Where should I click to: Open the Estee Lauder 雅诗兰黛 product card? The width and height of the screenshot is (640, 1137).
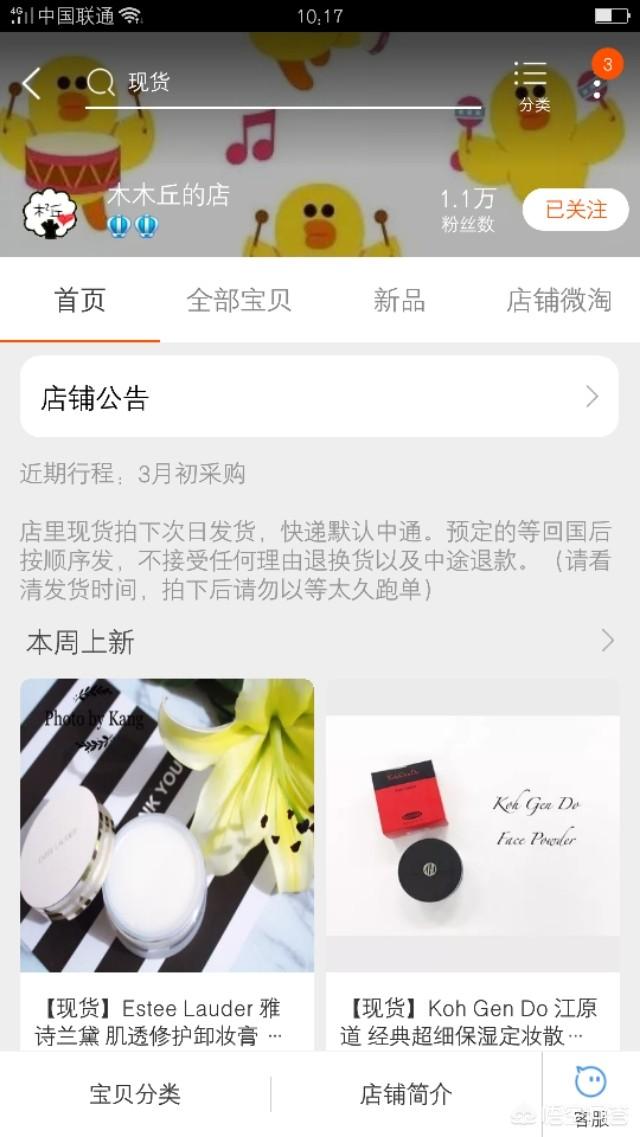[167, 860]
